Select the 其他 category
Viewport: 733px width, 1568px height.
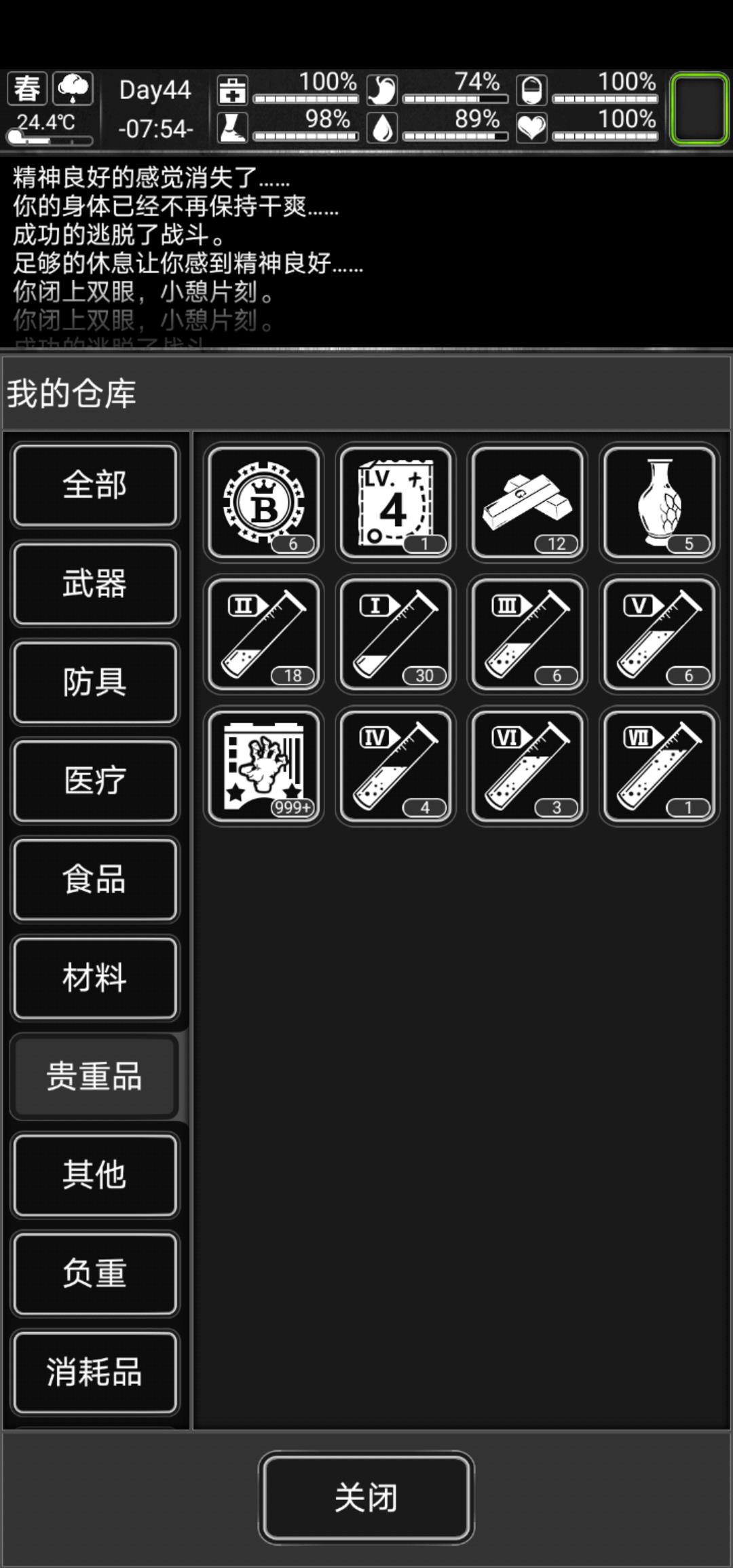click(x=95, y=1174)
